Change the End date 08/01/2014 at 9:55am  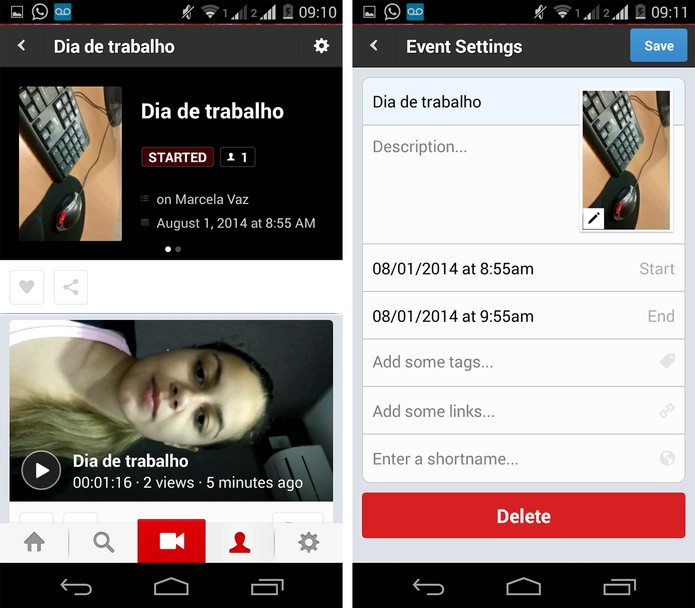500,316
